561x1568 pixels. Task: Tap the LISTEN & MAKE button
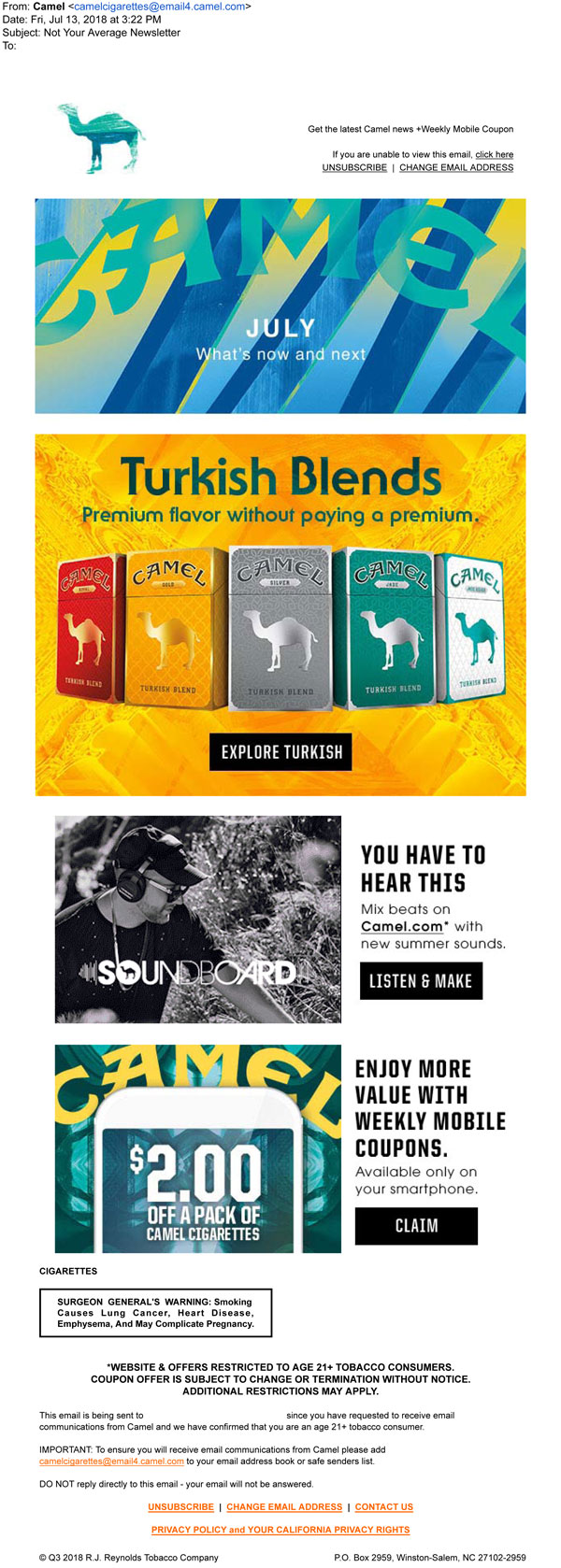421,980
